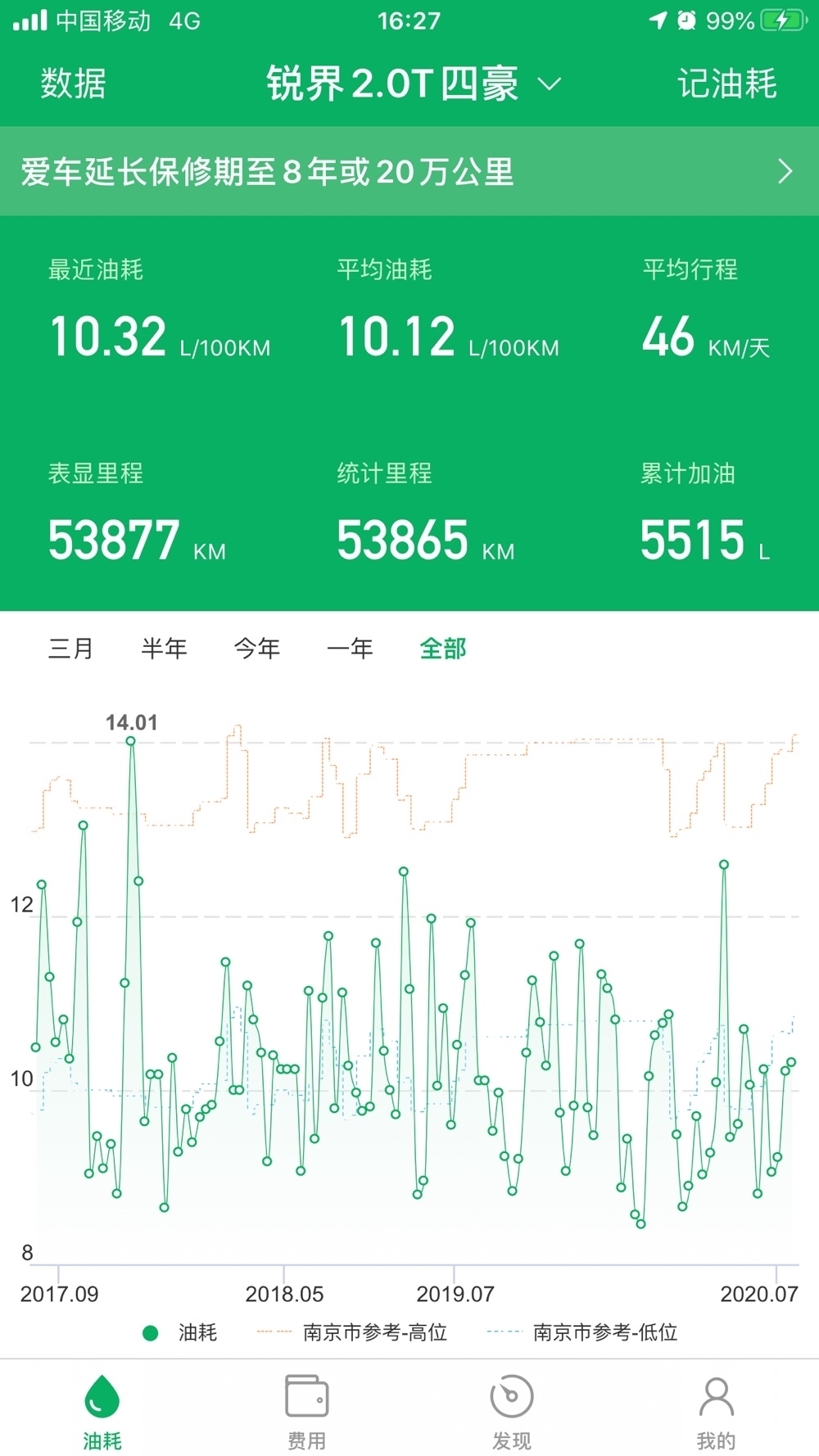Choose the 一年 chart range
The height and width of the screenshot is (1456, 819).
pos(350,649)
